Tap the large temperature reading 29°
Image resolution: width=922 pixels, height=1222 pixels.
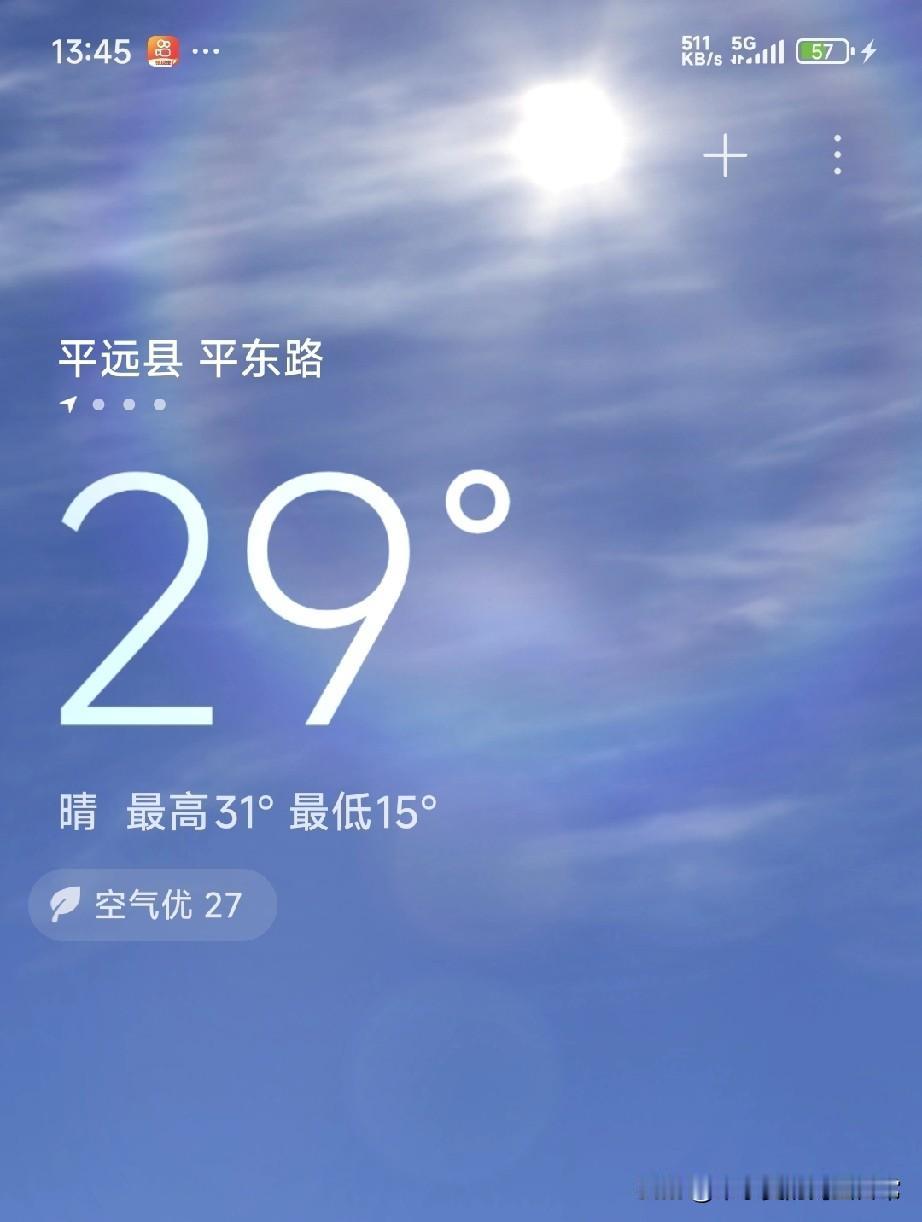coord(280,600)
